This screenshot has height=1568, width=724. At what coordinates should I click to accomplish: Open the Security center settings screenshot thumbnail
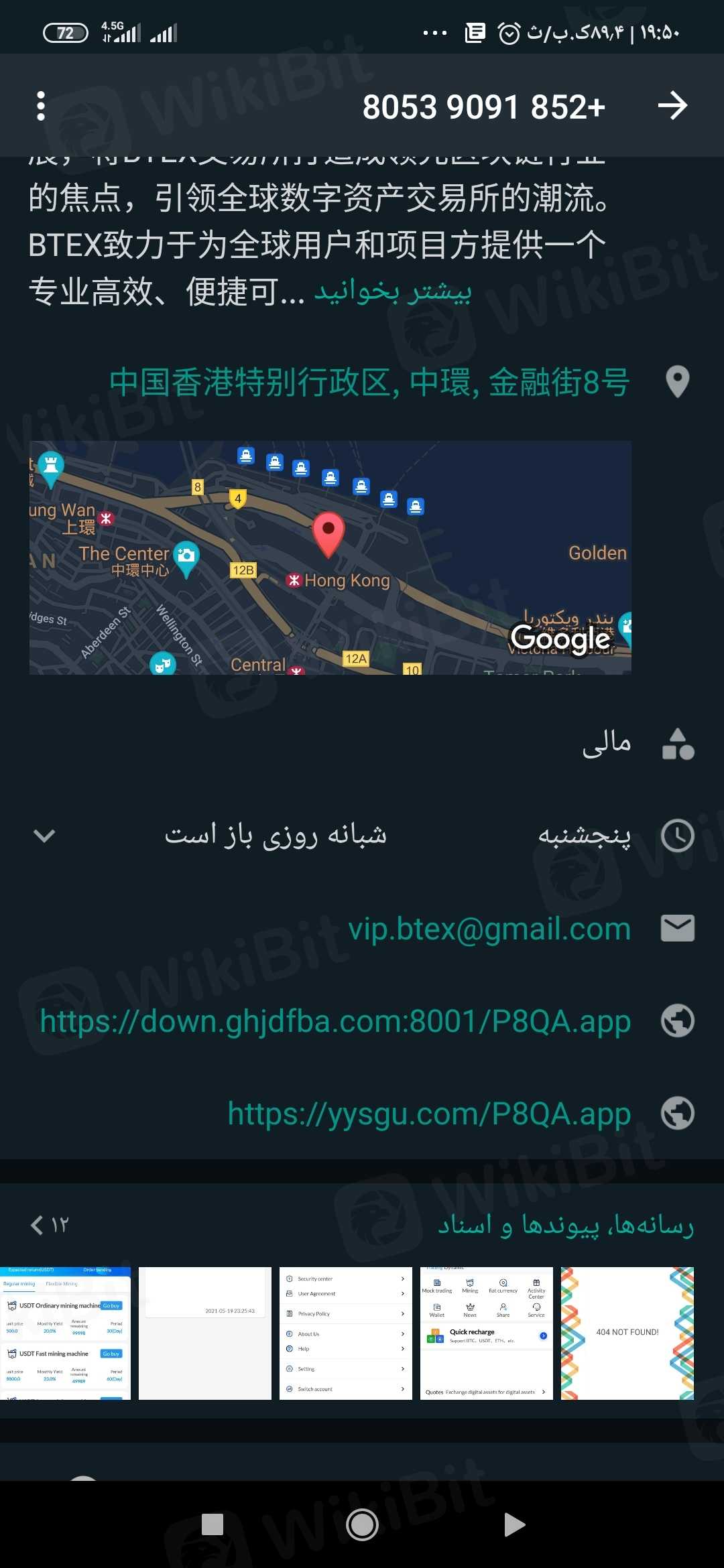point(345,1333)
